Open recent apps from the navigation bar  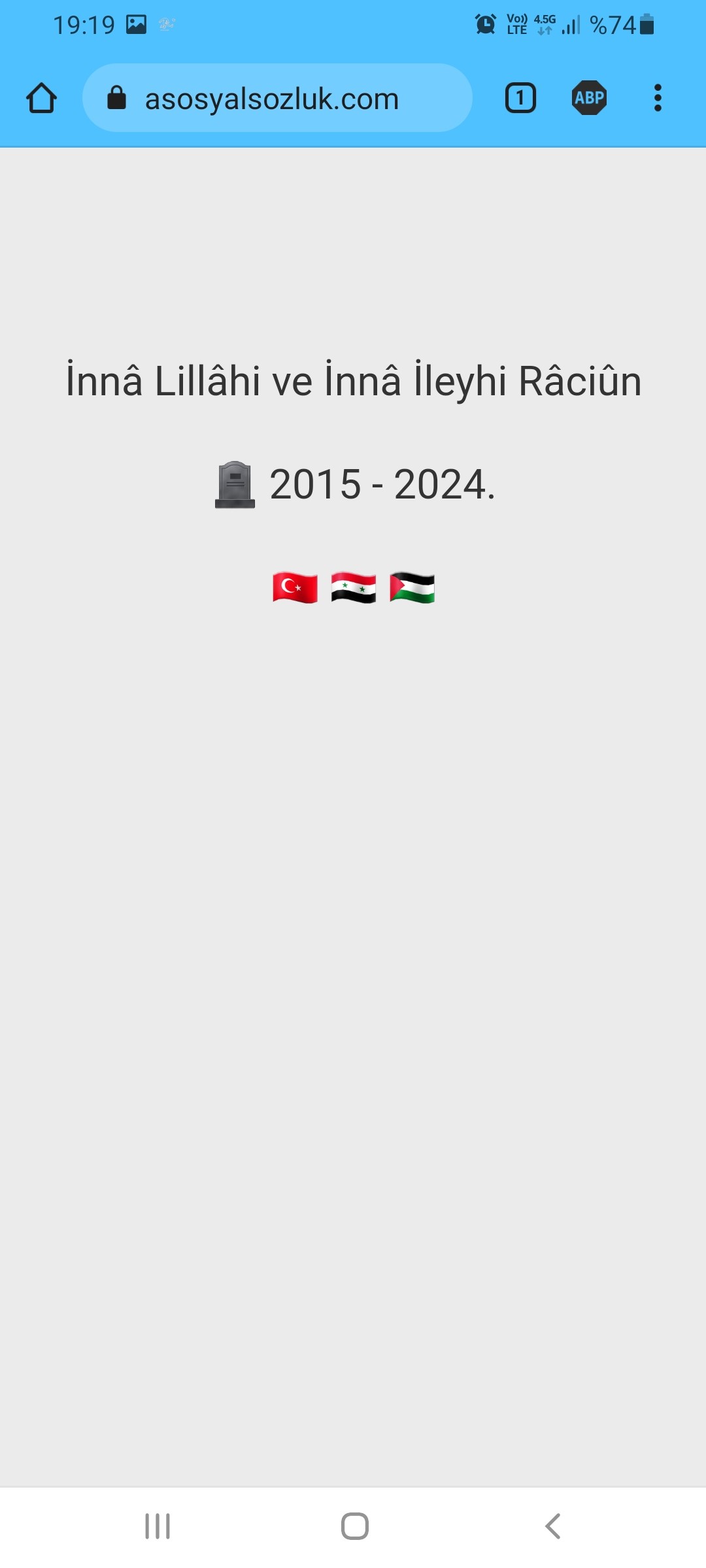tap(158, 1526)
